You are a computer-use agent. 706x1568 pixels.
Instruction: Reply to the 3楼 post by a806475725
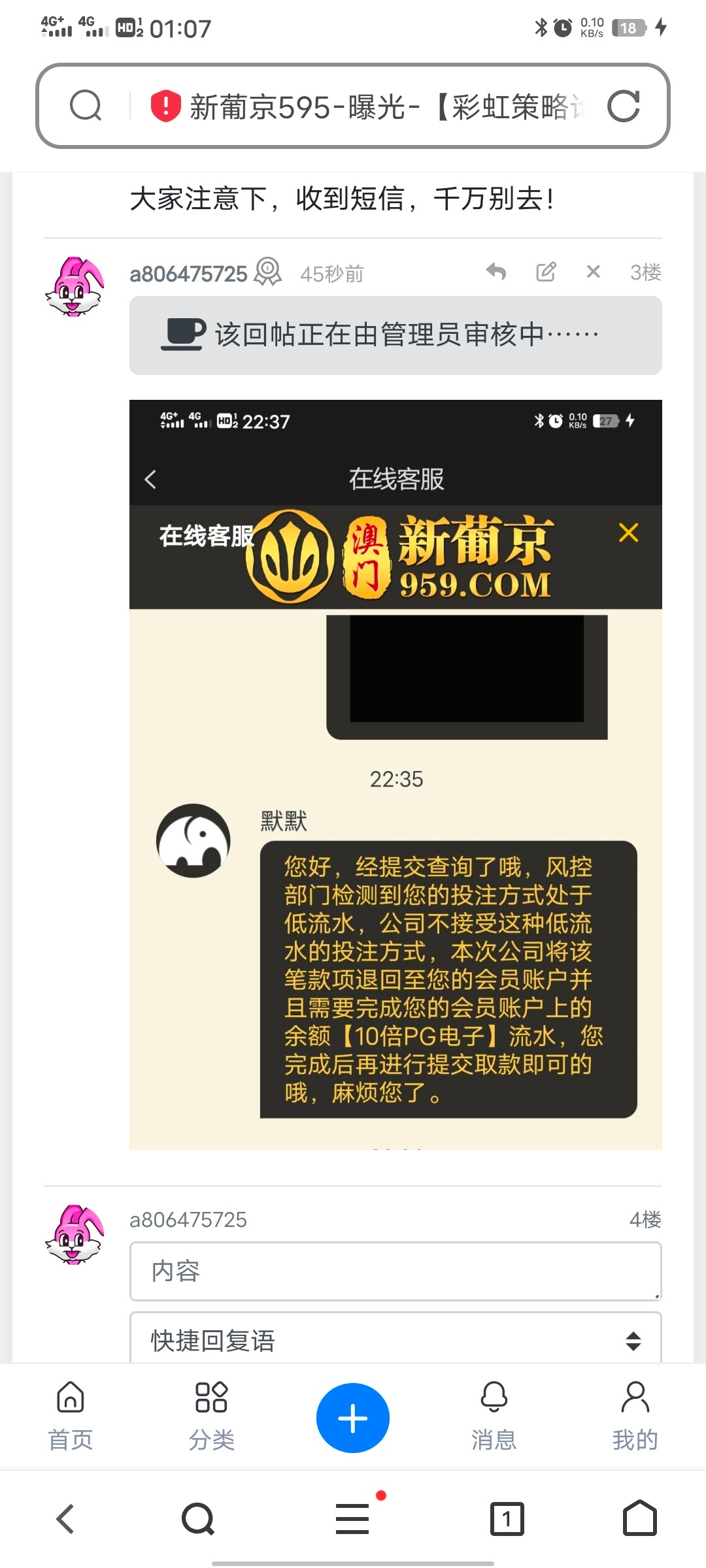(496, 271)
